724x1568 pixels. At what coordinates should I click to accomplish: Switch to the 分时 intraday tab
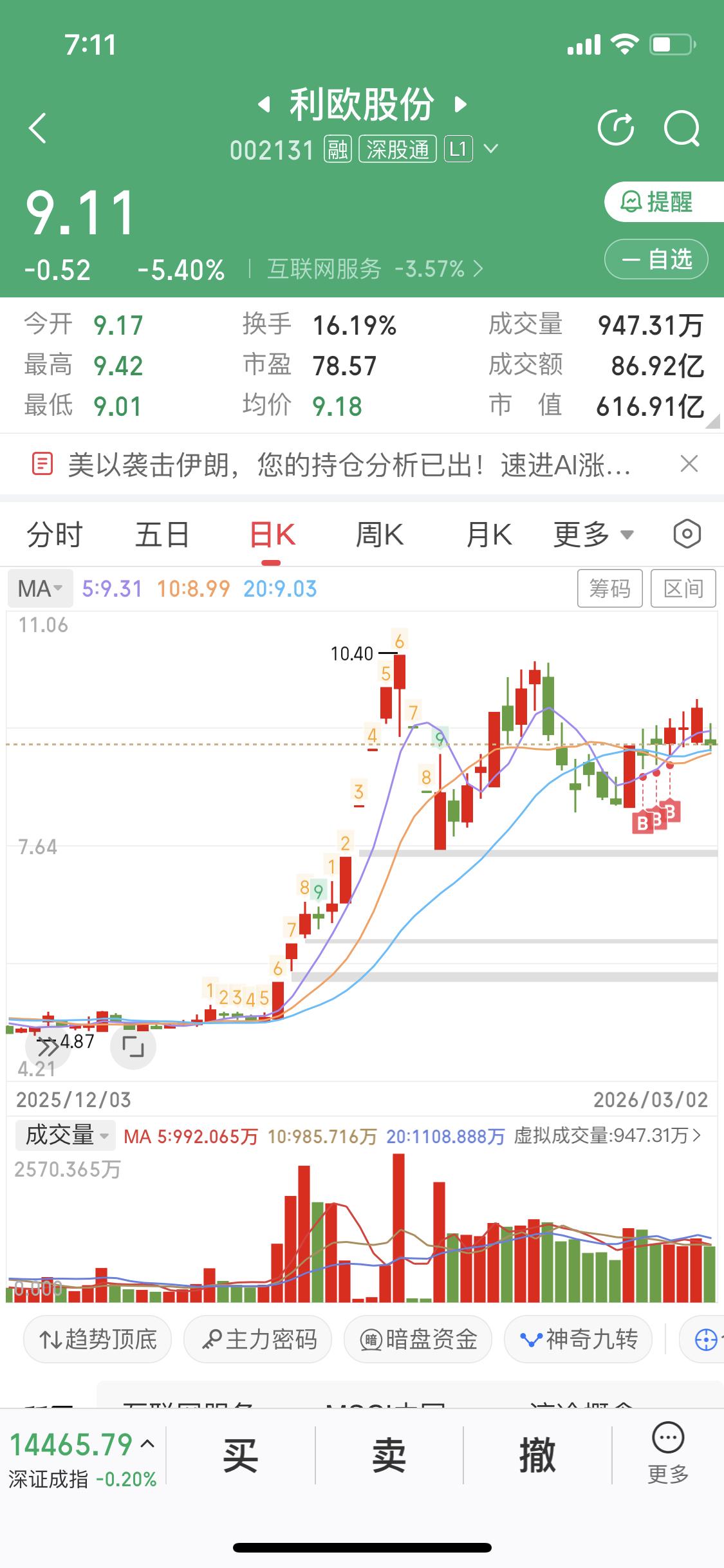[x=54, y=534]
